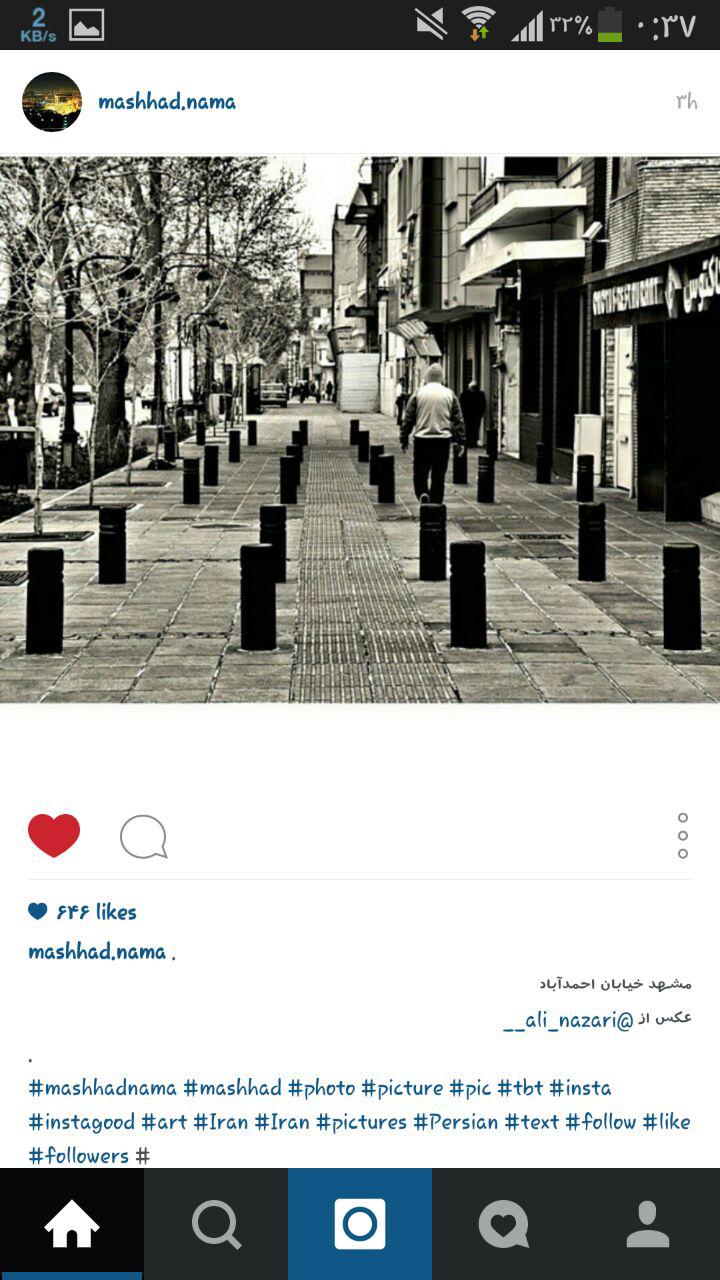Open the #Persian hashtag
The image size is (720, 1280).
point(455,1122)
